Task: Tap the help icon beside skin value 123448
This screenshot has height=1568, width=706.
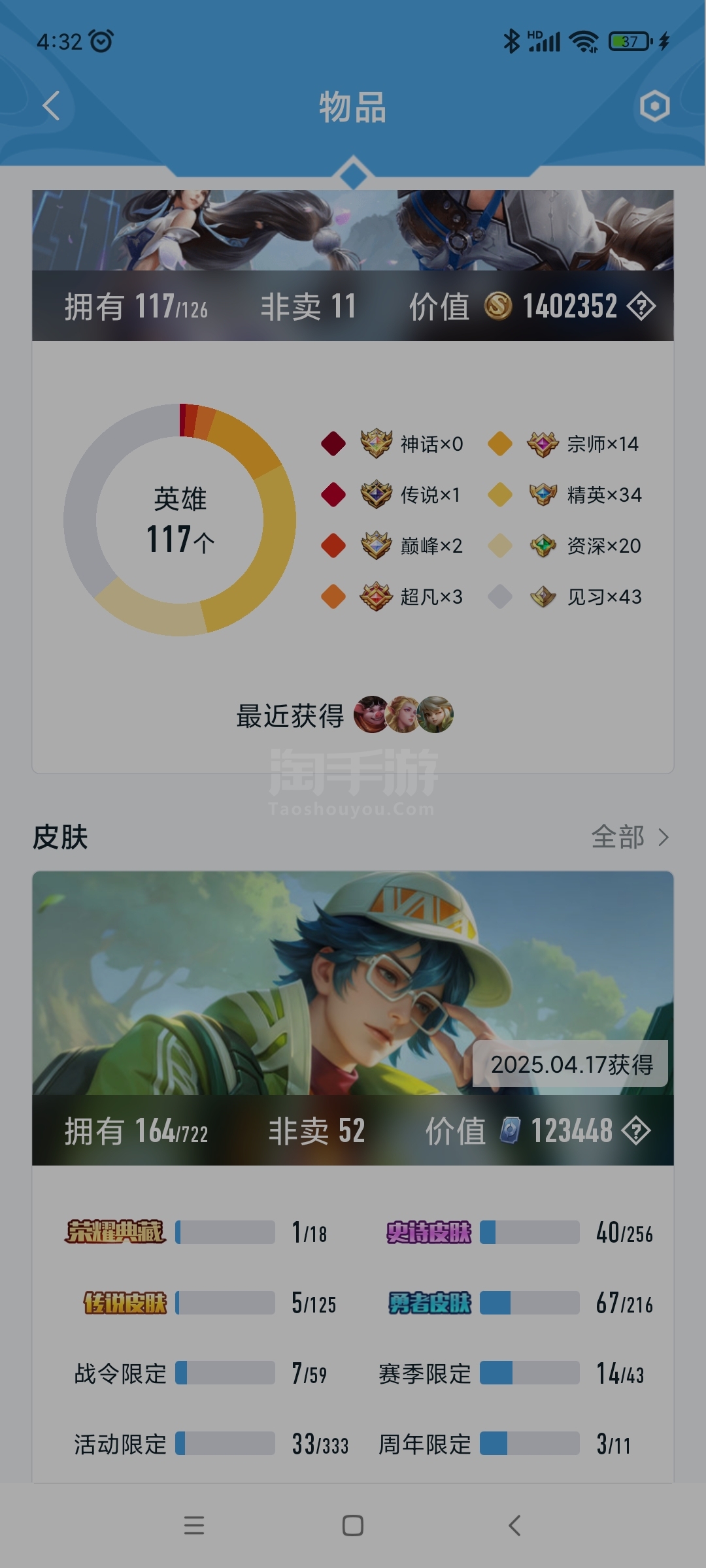Action: click(x=636, y=1131)
